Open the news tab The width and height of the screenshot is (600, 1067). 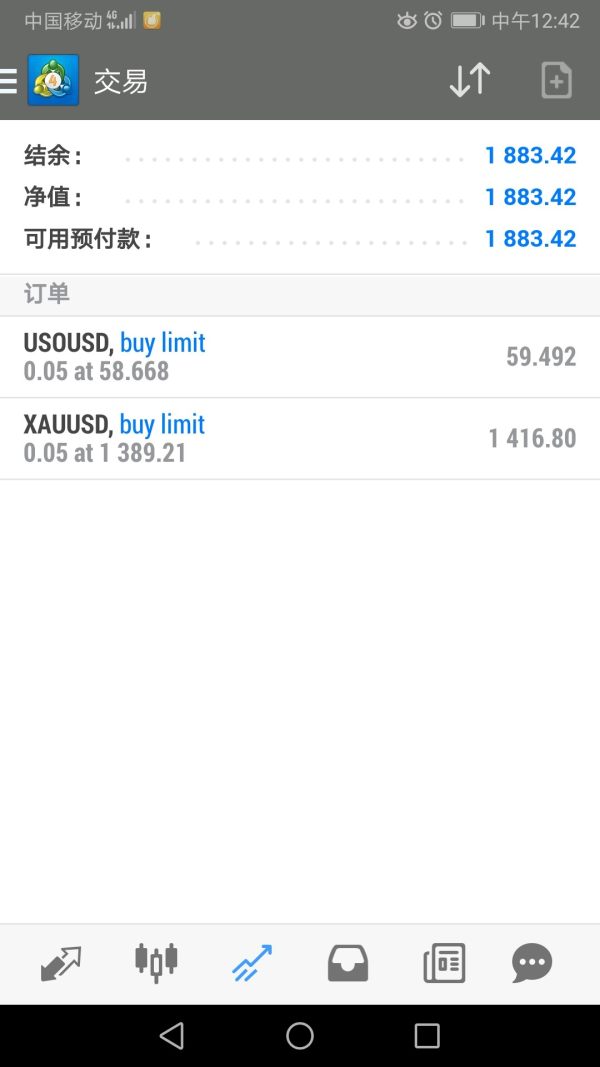[x=444, y=964]
